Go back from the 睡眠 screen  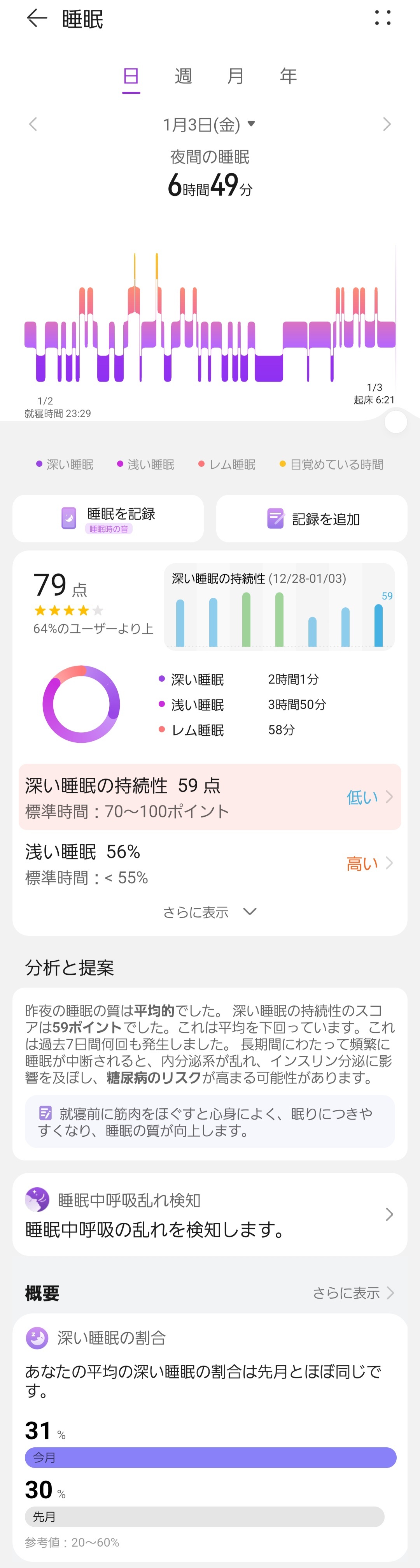pos(37,19)
